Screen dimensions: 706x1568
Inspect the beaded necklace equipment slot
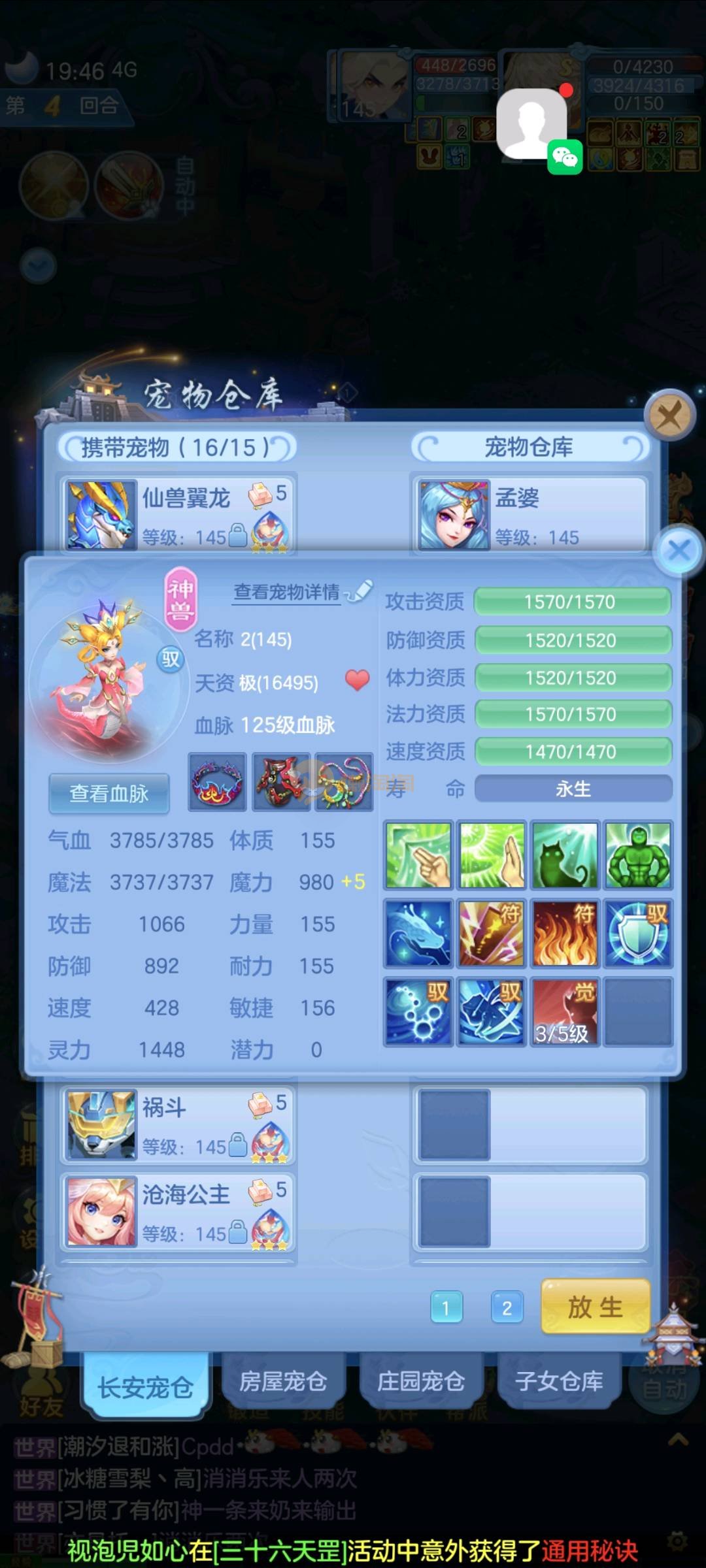coord(345,781)
